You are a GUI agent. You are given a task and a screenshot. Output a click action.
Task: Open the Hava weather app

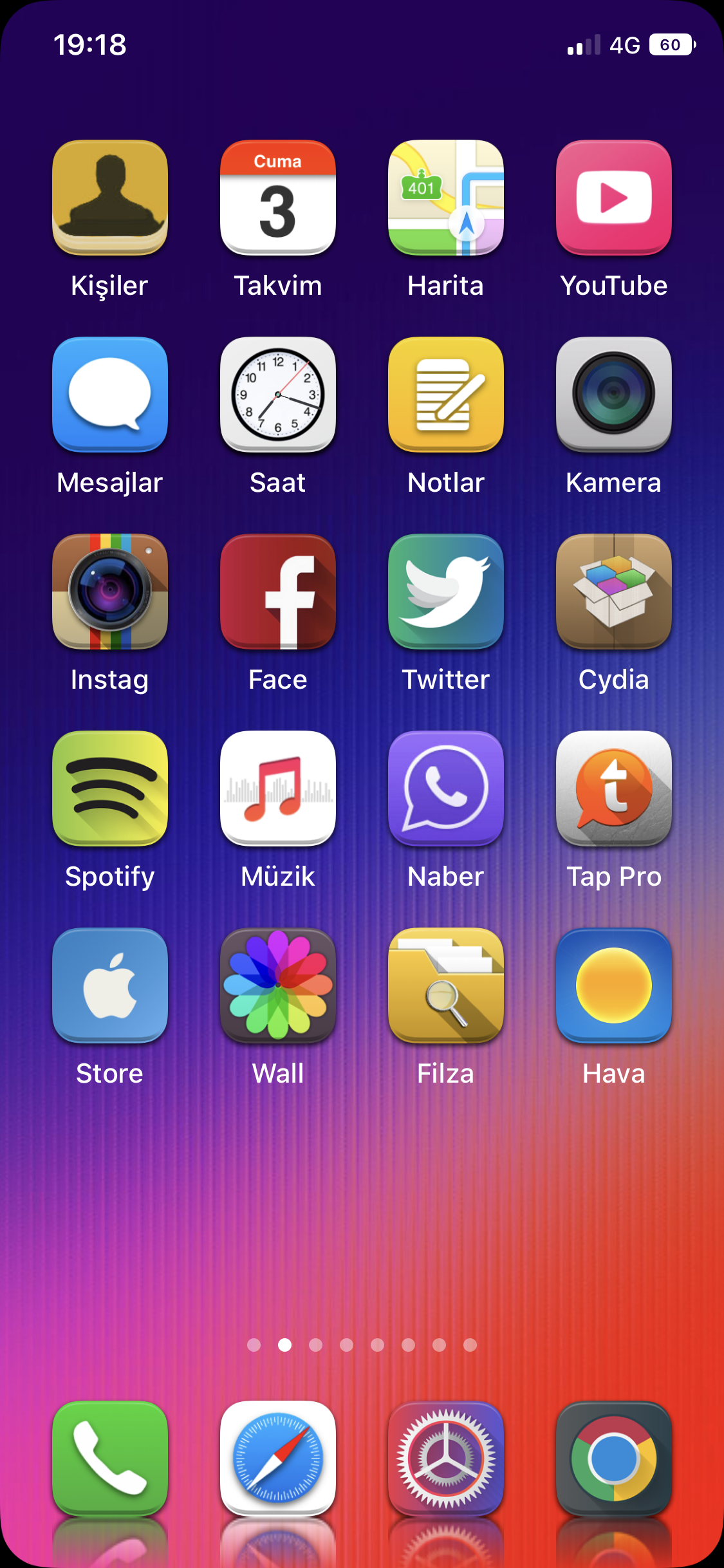(614, 985)
